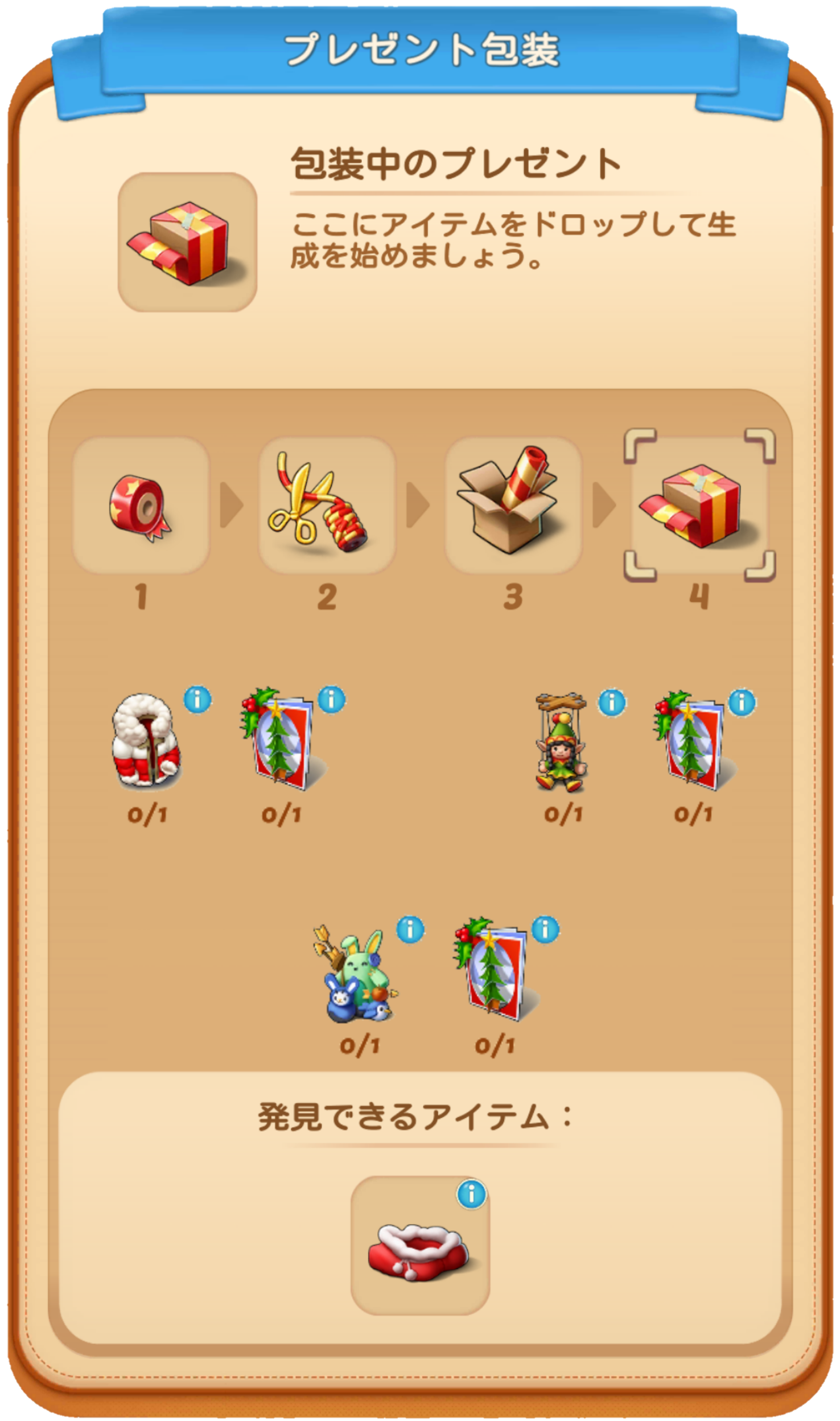Open info for the discoverable red fur pouch
This screenshot has width=840, height=1421.
[x=471, y=1194]
